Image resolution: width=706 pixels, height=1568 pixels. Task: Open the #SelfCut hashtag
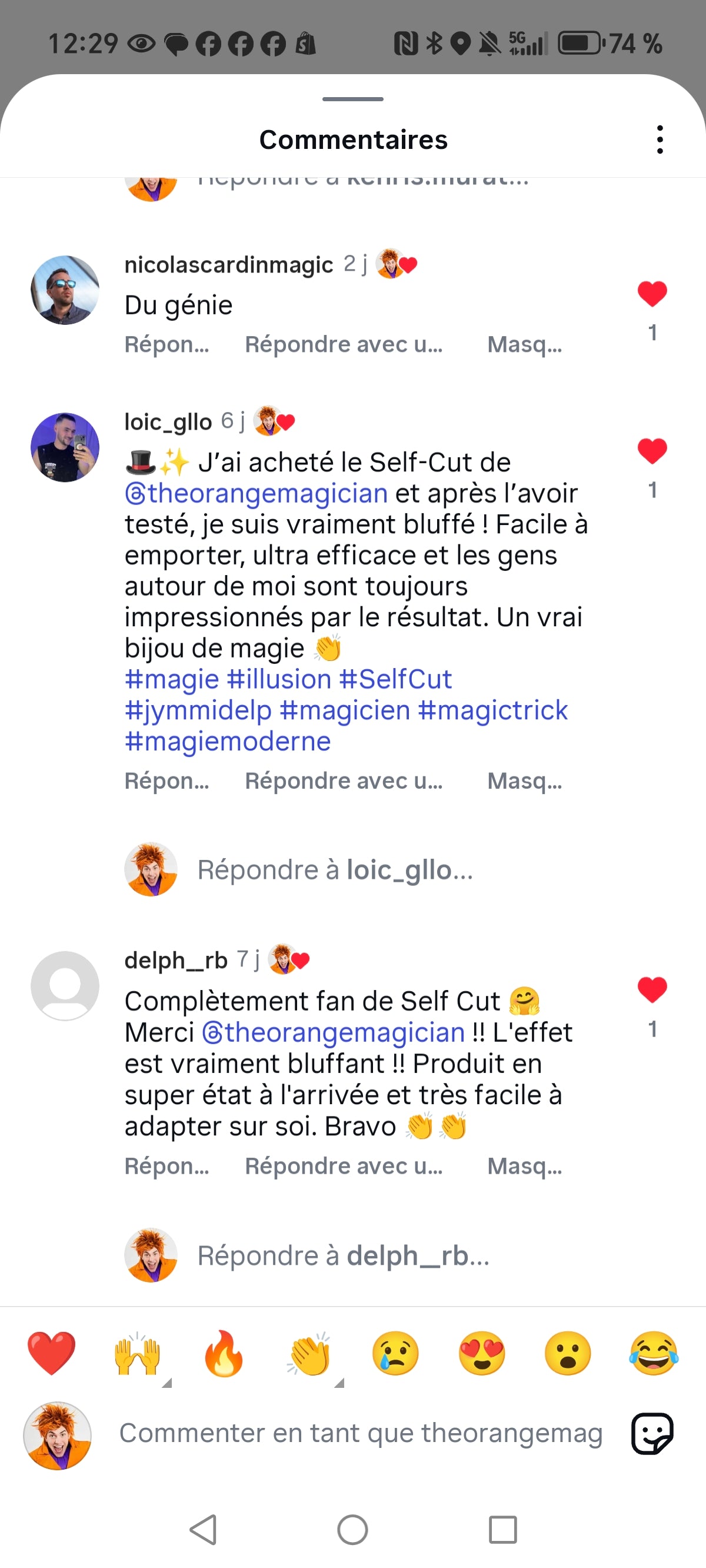[395, 679]
